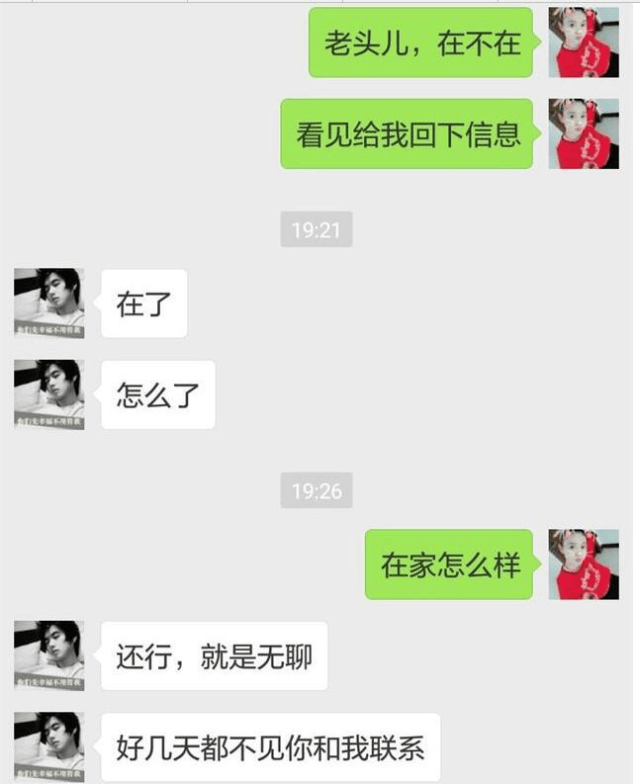Open sender's avatar beside "老头儿，在不在"
Viewport: 640px width, 784px height.
pos(584,42)
